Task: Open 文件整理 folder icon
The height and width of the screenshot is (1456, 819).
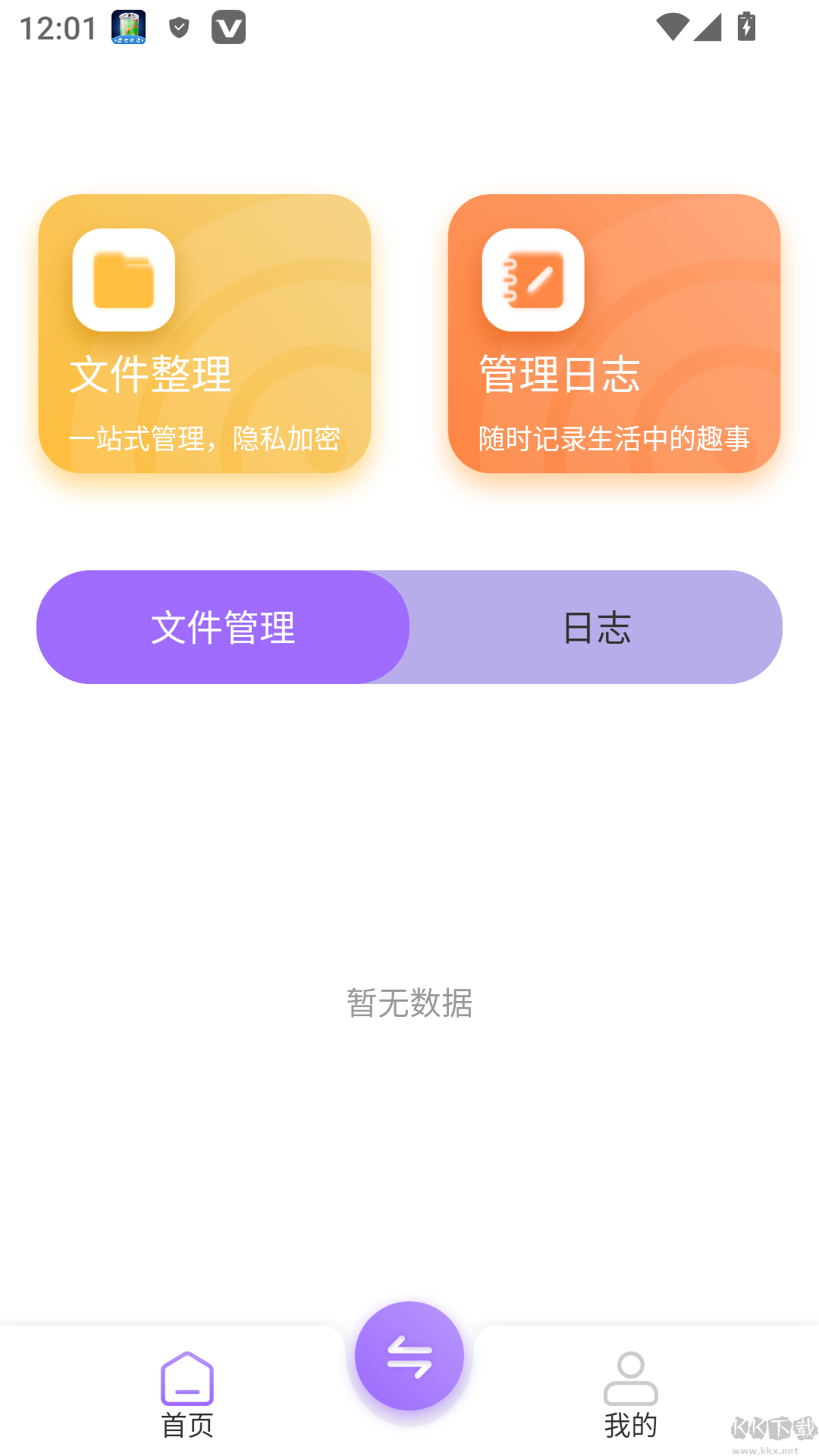Action: (x=123, y=279)
